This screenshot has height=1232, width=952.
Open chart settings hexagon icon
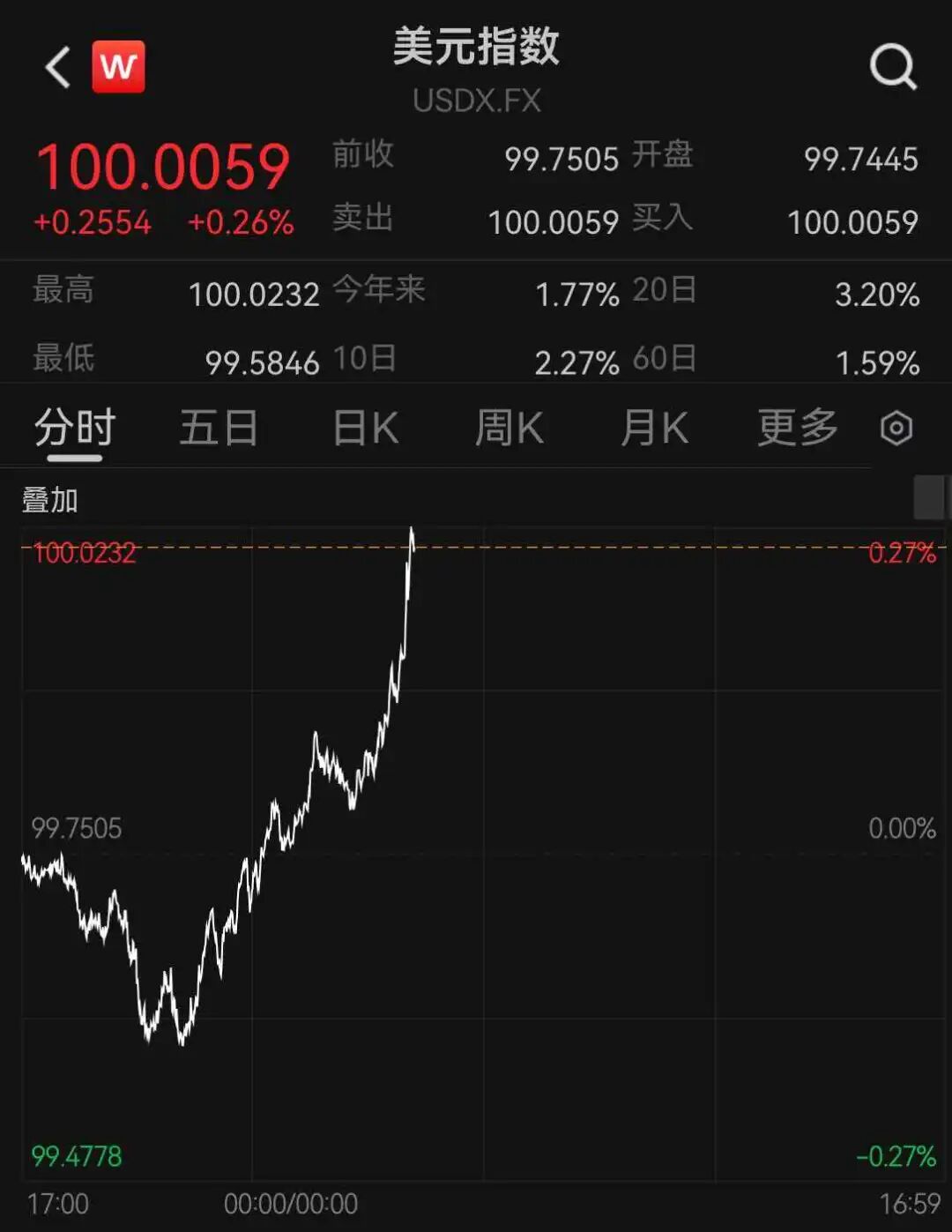click(896, 429)
